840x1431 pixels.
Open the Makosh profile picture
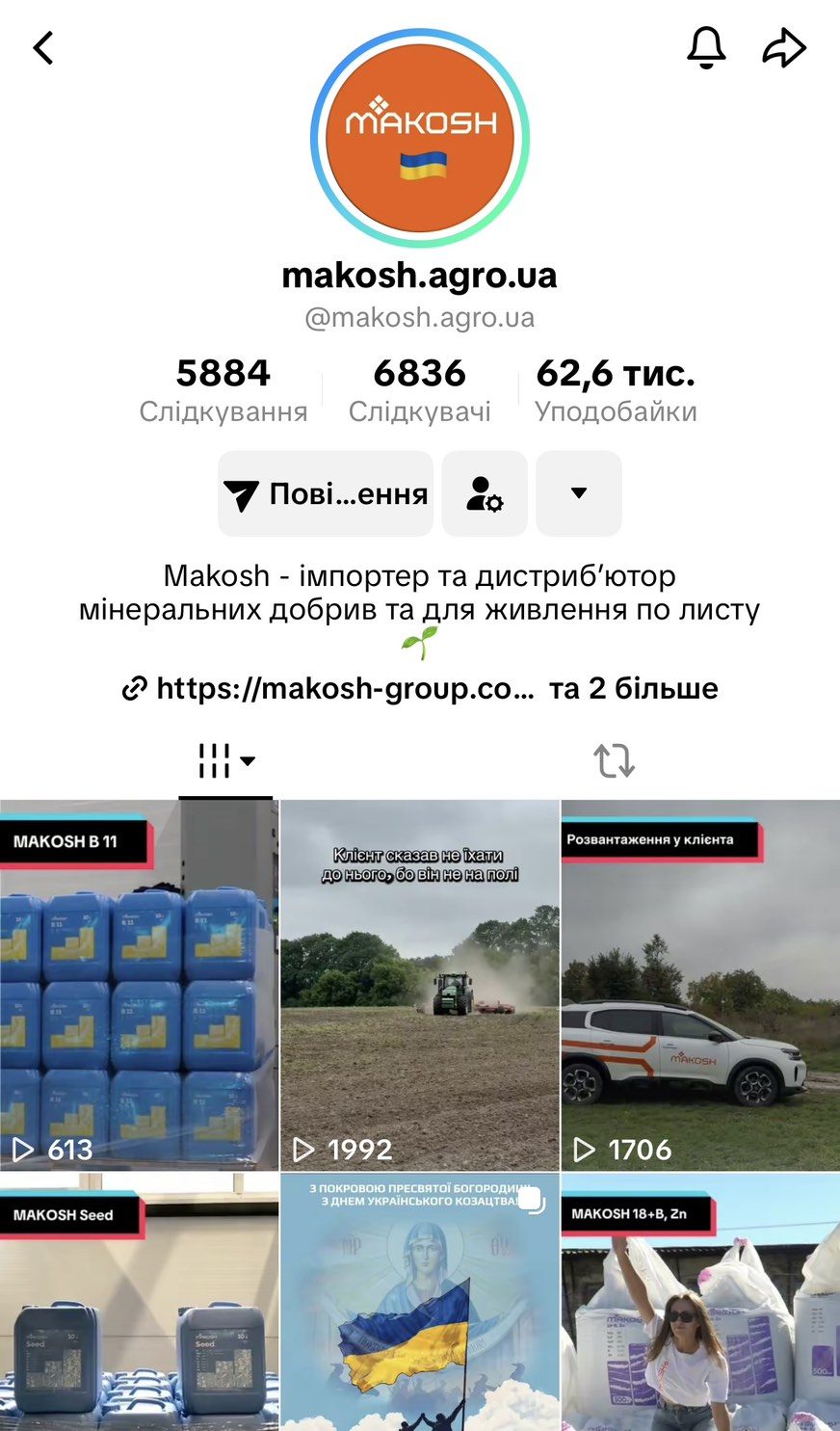pos(420,139)
